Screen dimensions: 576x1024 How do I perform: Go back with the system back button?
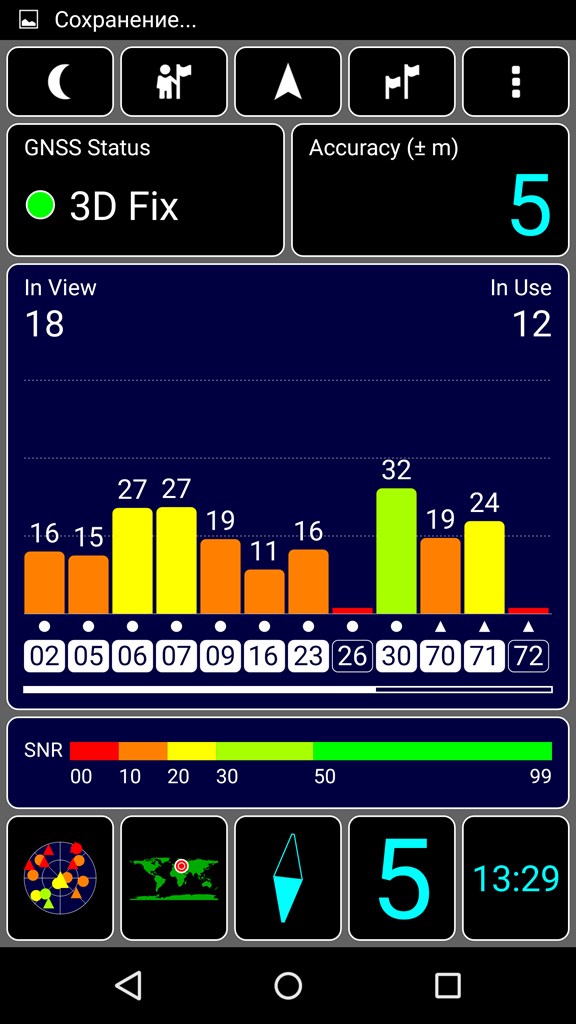click(x=128, y=984)
